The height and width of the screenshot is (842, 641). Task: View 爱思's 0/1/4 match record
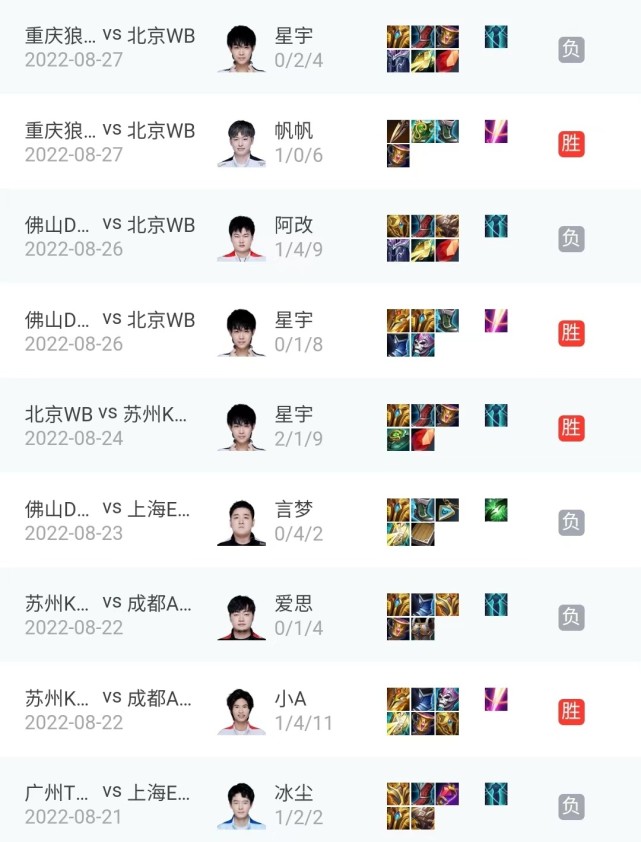pos(320,615)
